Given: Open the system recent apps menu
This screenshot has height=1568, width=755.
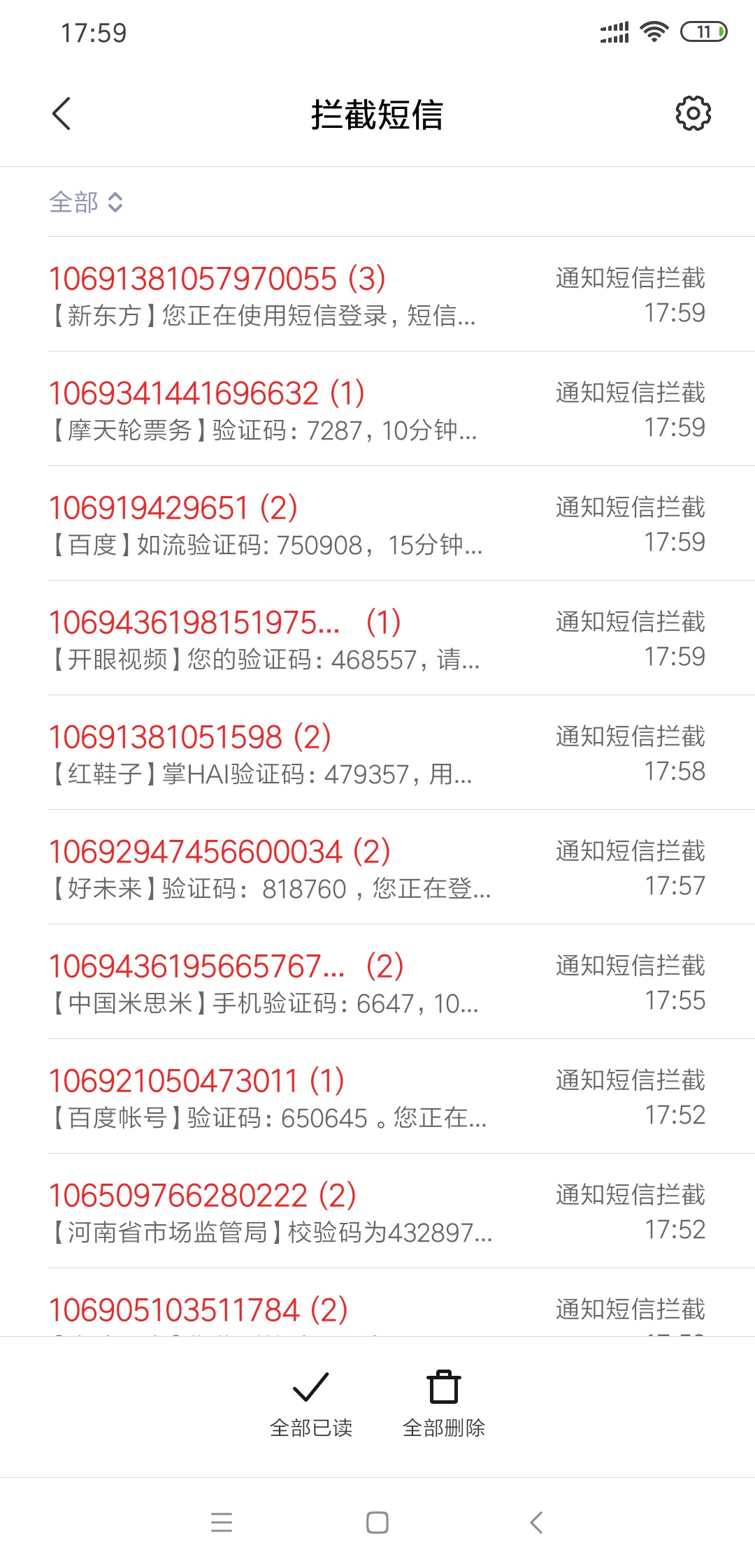Looking at the screenshot, I should pyautogui.click(x=222, y=1522).
